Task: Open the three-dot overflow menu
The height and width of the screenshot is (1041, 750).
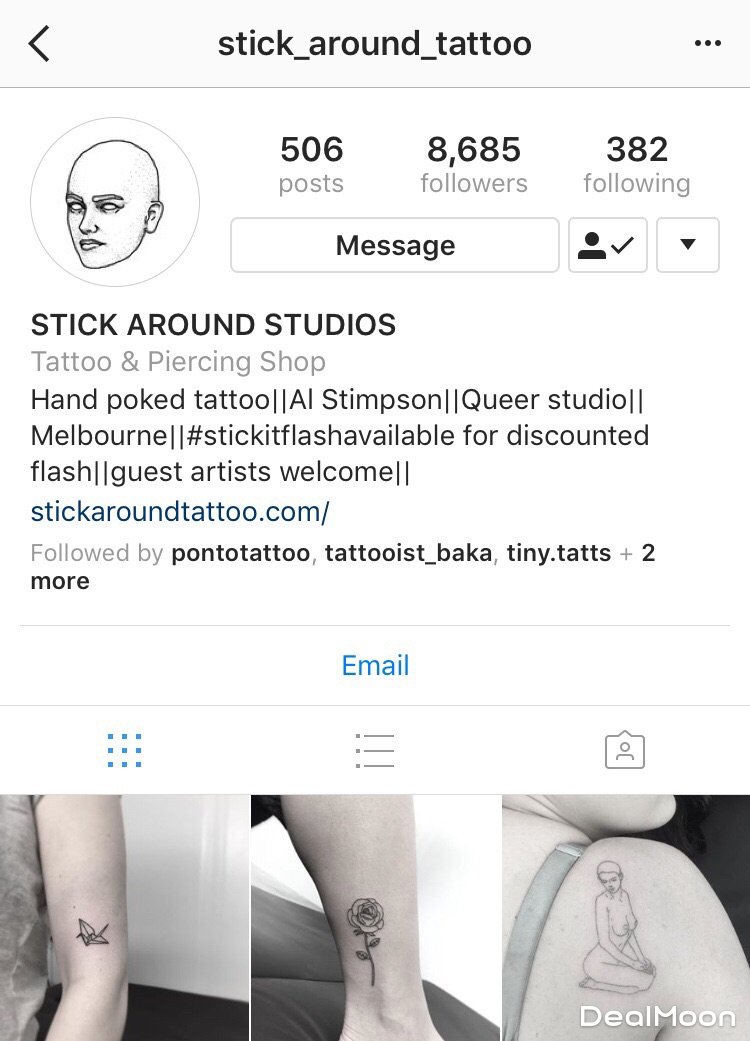Action: [x=707, y=44]
